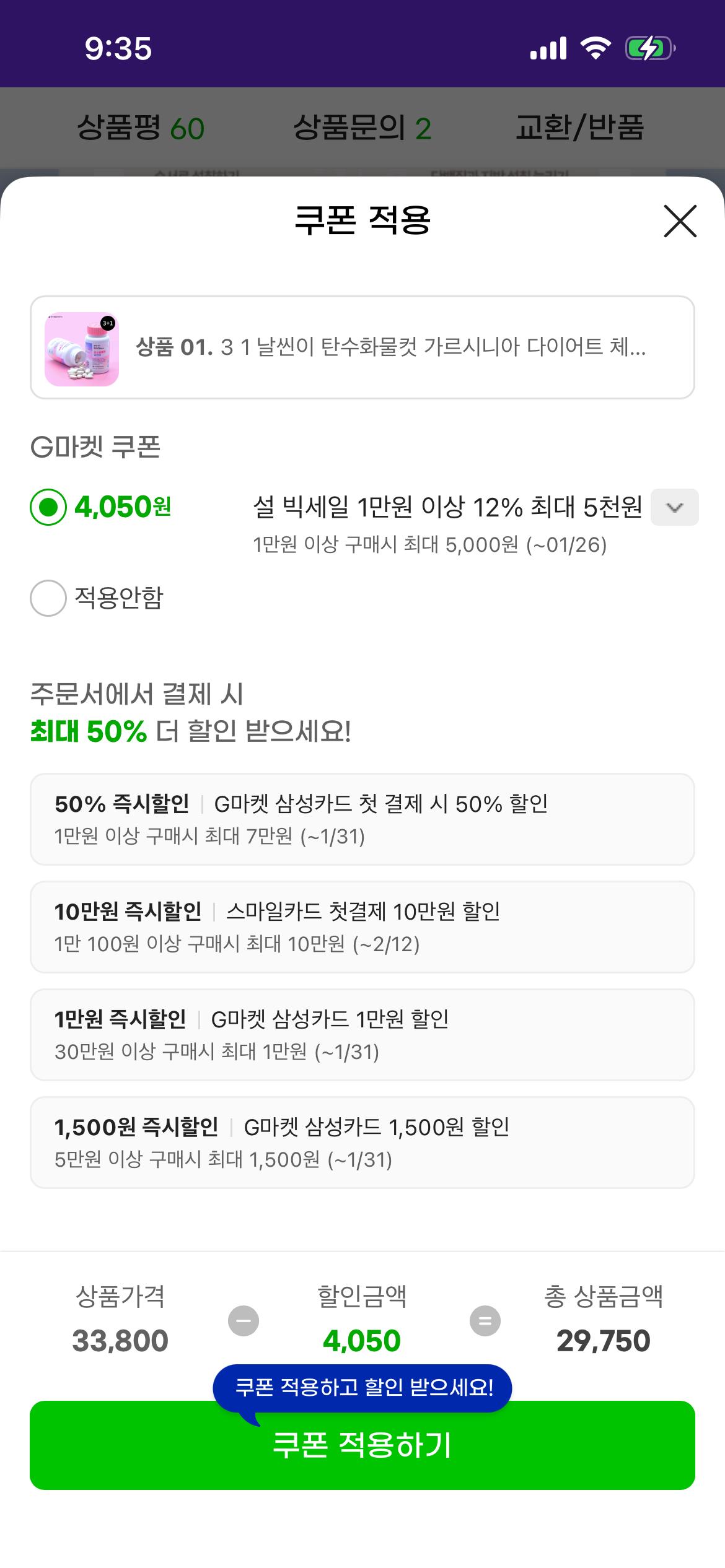
Task: Choose 적용안함 to skip the coupon
Action: [x=49, y=598]
